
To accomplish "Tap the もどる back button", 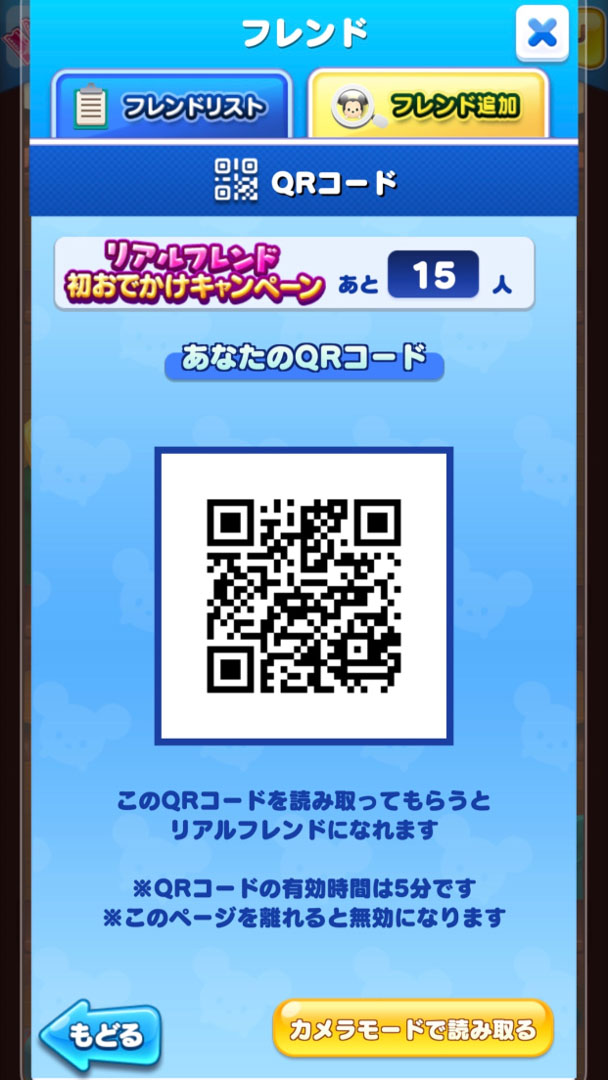I will (x=101, y=1037).
